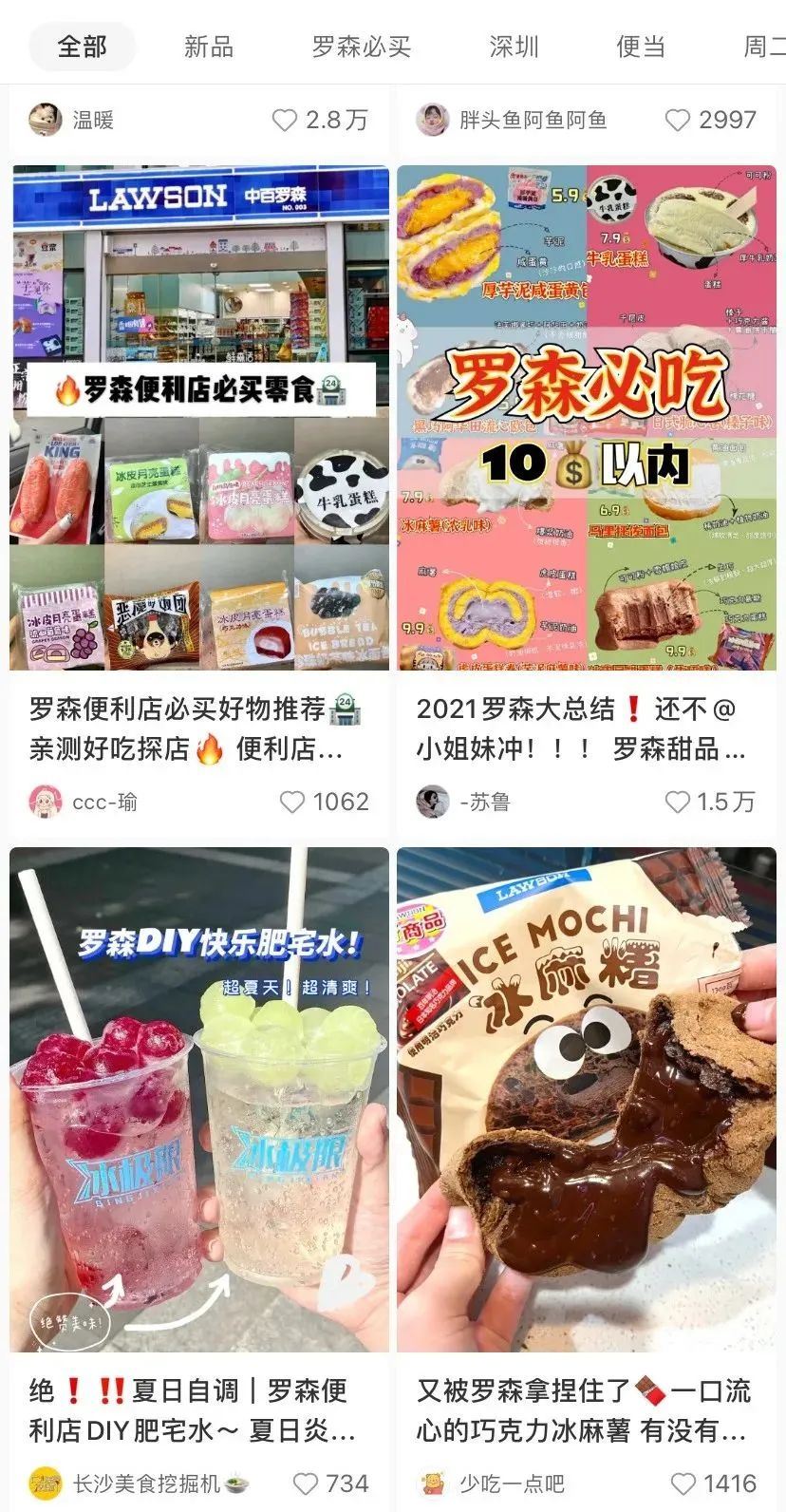The width and height of the screenshot is (786, 1512).
Task: Toggle like on 温暖's 2.8万 post
Action: [x=283, y=120]
